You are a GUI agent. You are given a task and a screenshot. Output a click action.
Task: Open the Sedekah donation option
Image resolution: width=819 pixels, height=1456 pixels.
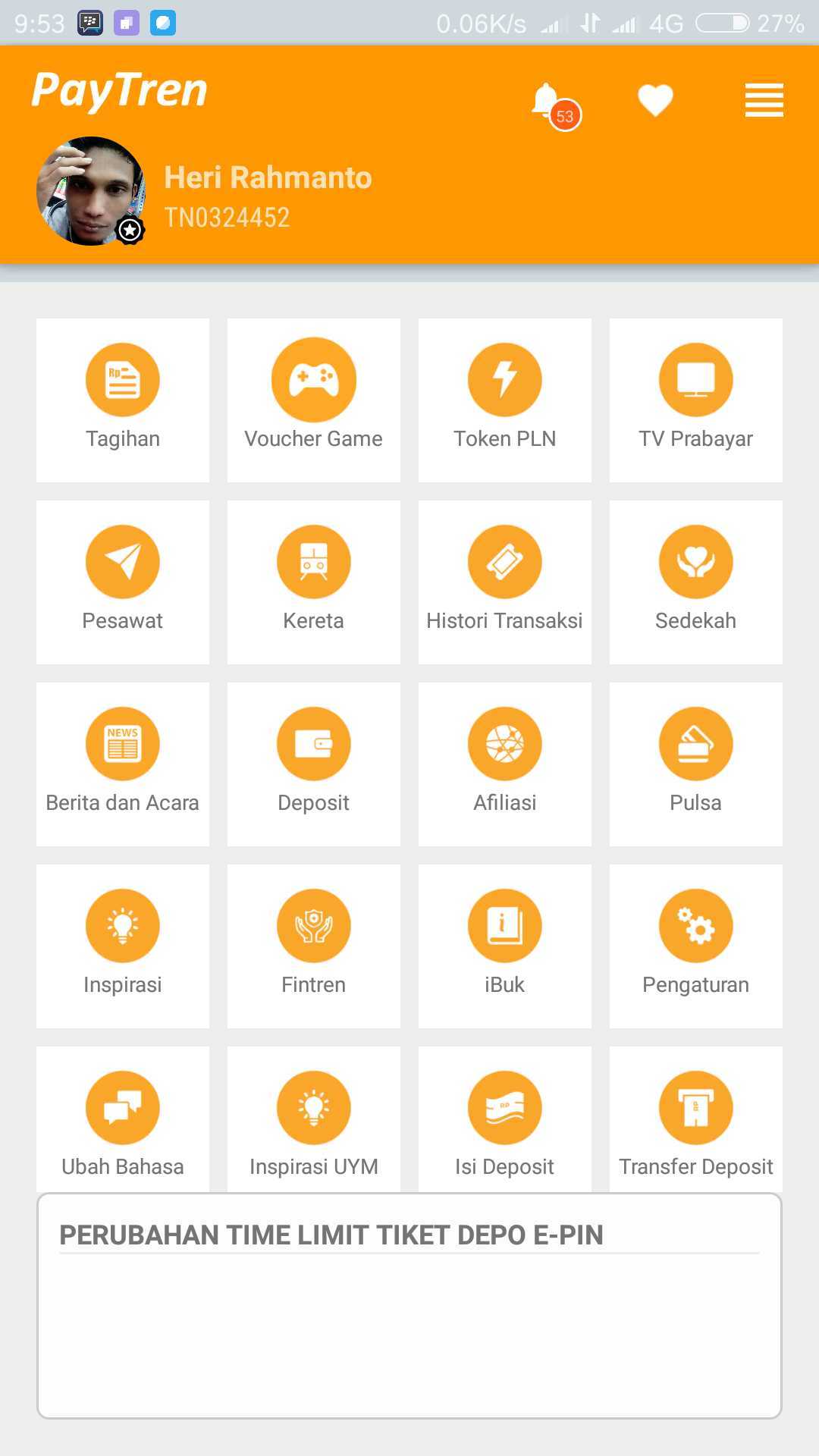coord(696,582)
